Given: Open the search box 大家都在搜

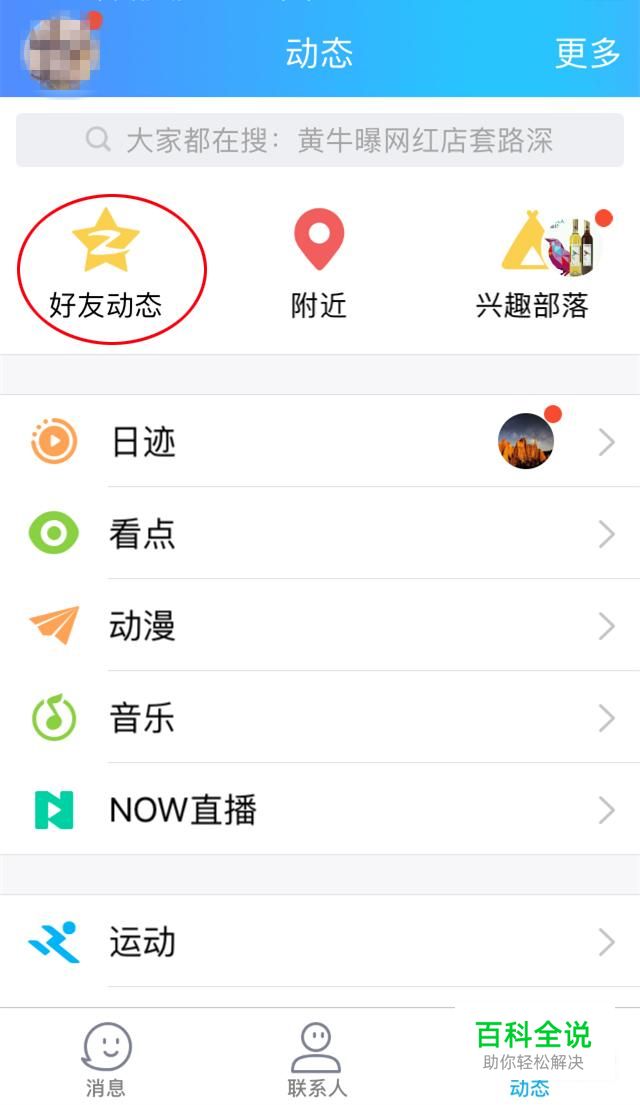Looking at the screenshot, I should tap(320, 140).
